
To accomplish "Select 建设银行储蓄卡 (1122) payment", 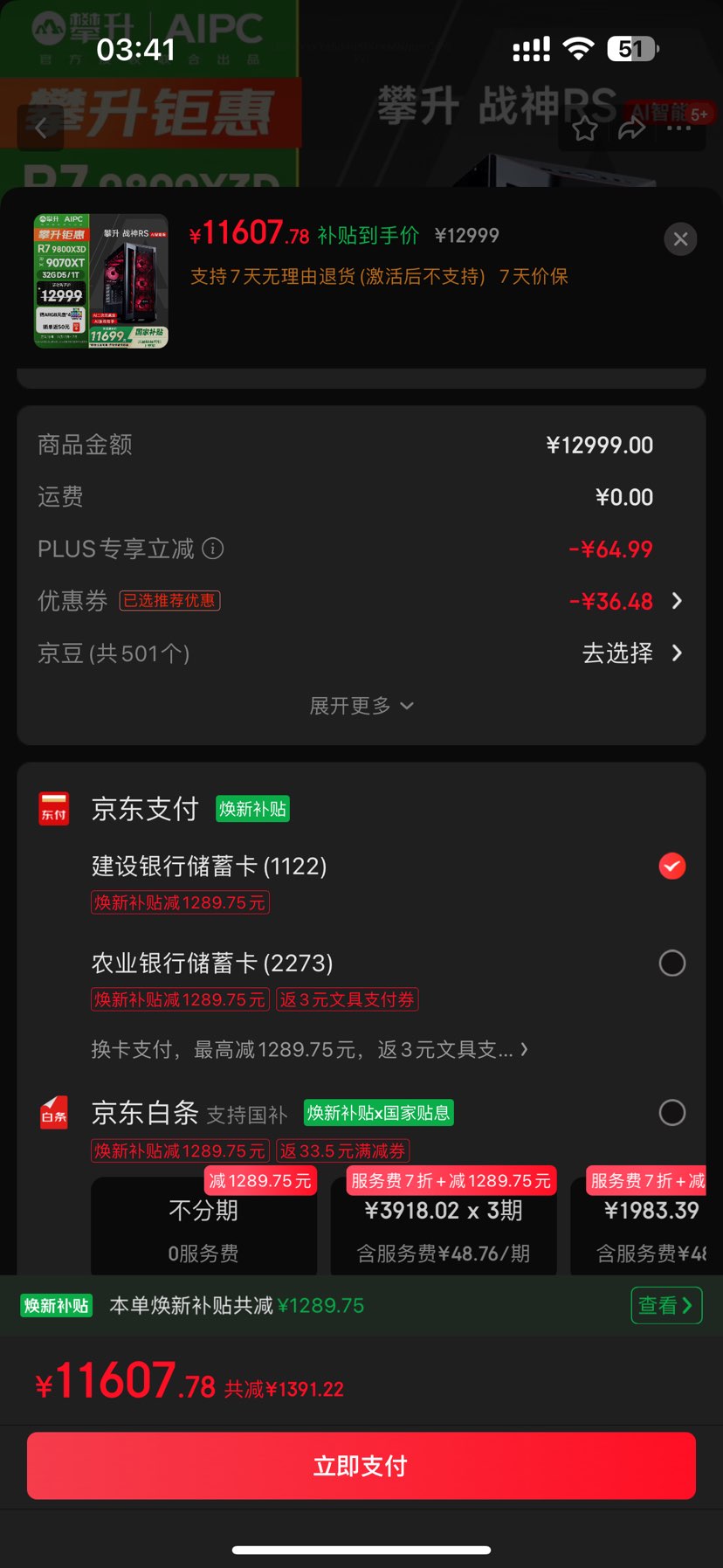I will coord(671,867).
